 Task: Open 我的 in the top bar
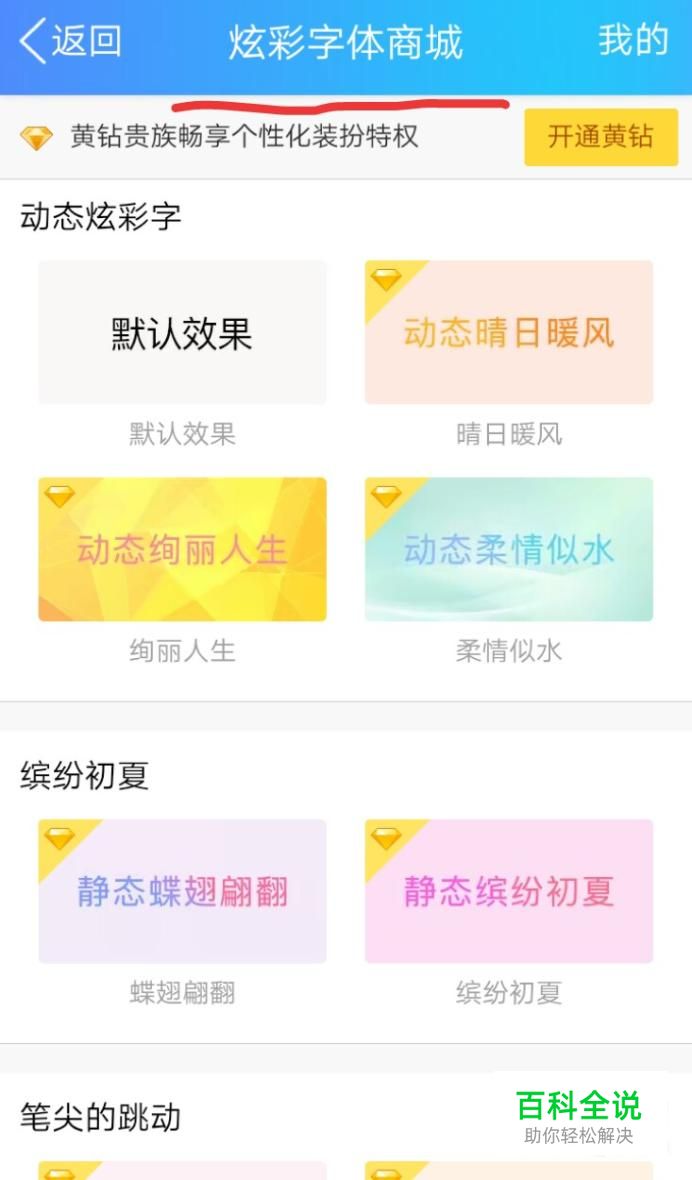pyautogui.click(x=633, y=40)
